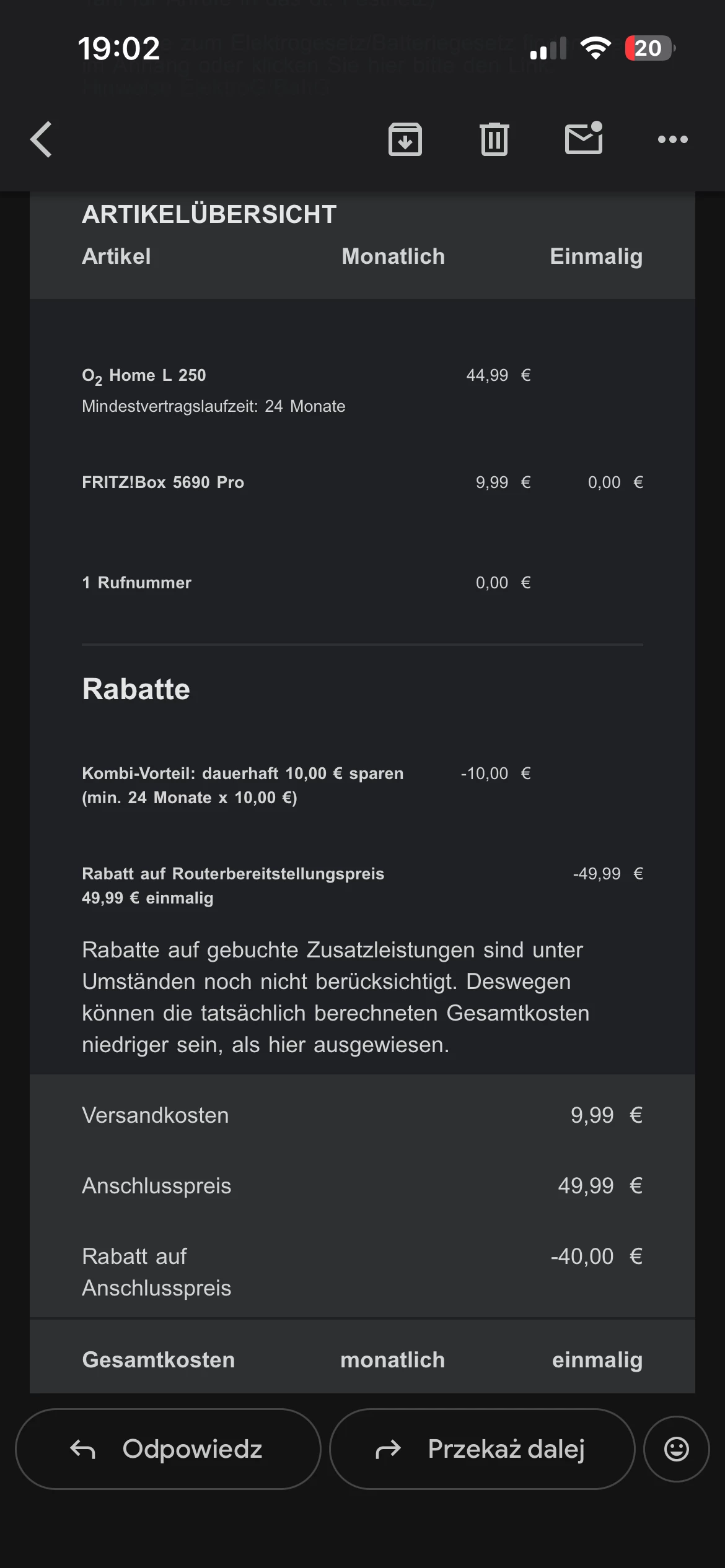The image size is (725, 1568).
Task: Go back to the inbox
Action: (42, 139)
